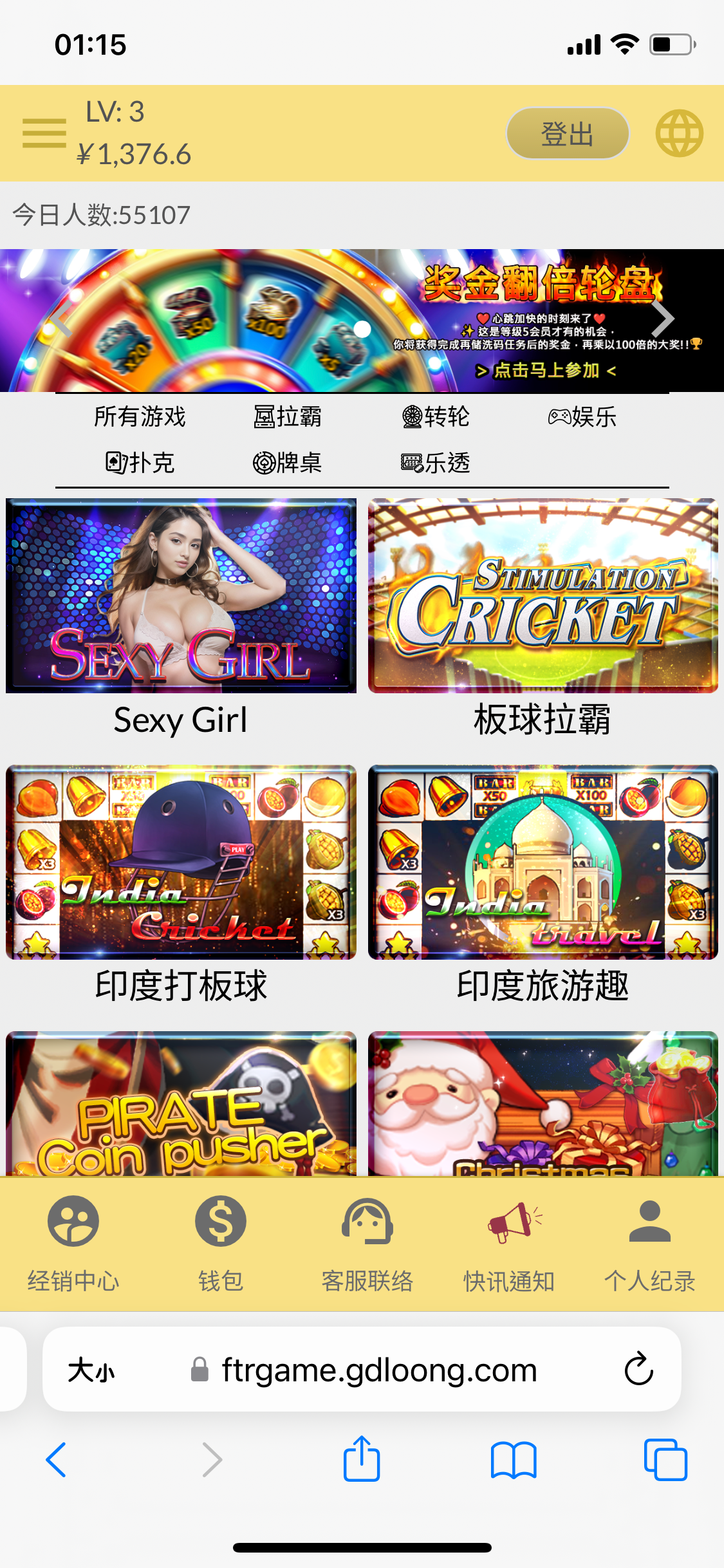Screen dimensions: 724x1568
Task: Launch the 印度旅游趣 game
Action: (x=543, y=863)
